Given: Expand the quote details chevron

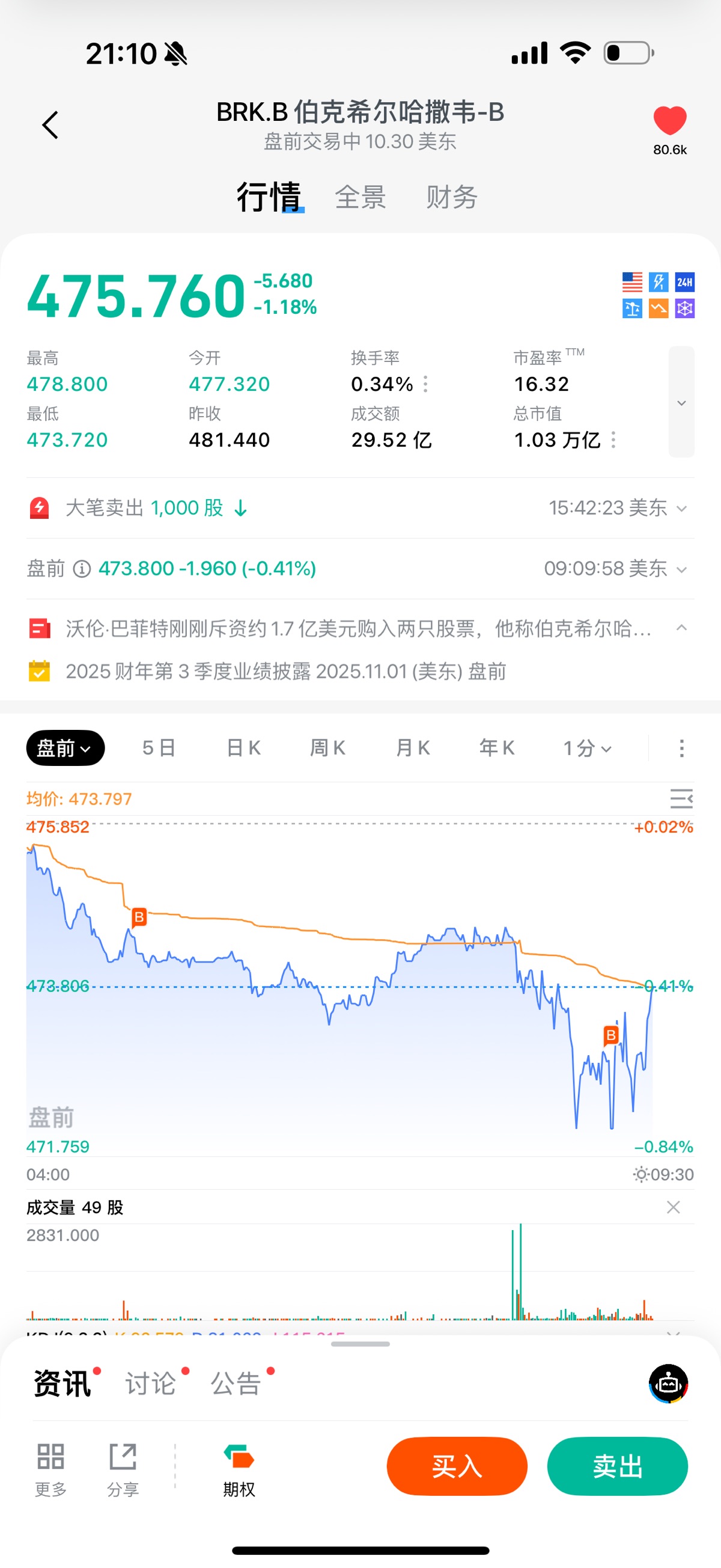Looking at the screenshot, I should pos(681,402).
